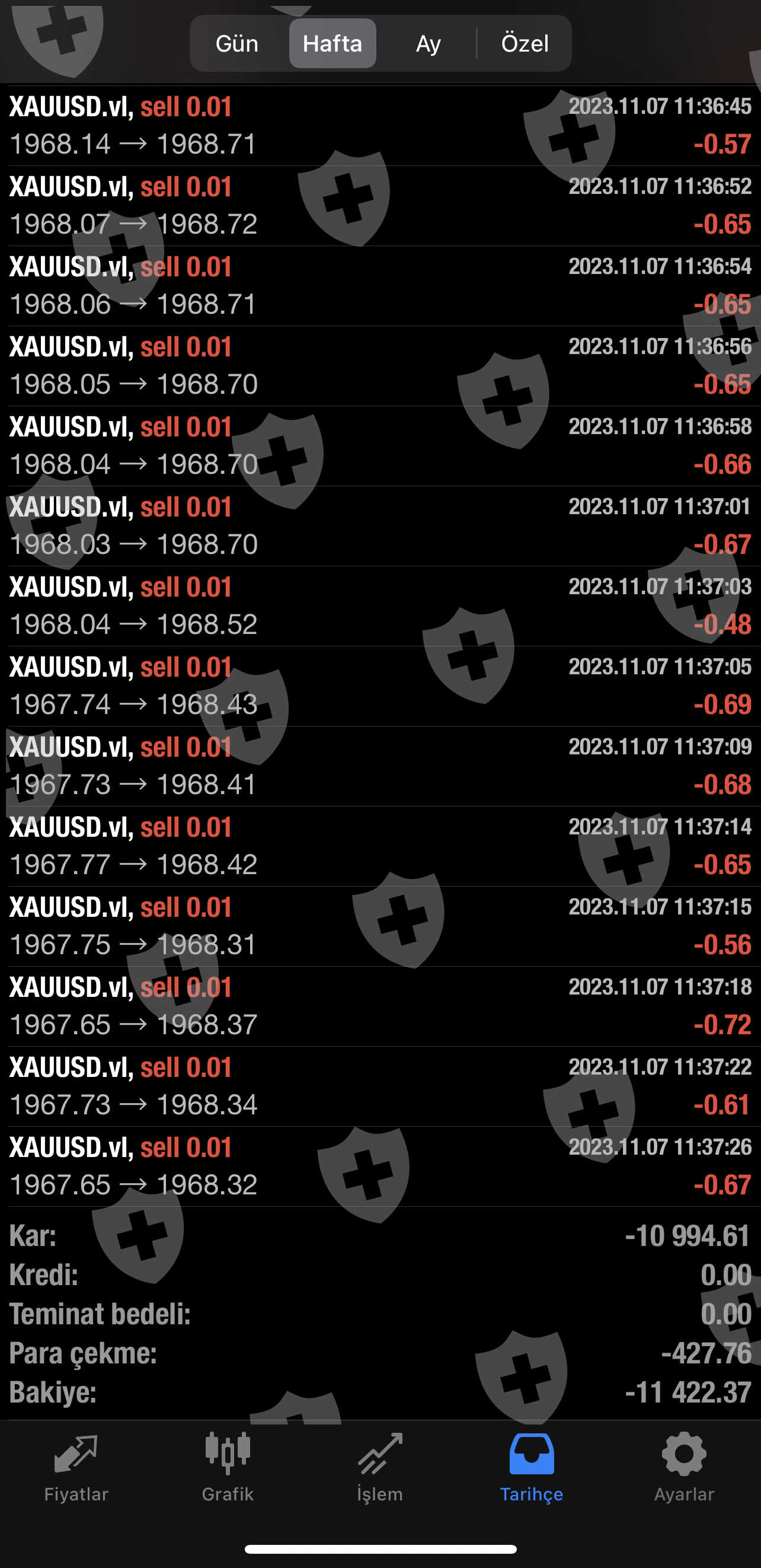Open the trade closed at 11:37:26
The image size is (761, 1568).
[x=380, y=1167]
